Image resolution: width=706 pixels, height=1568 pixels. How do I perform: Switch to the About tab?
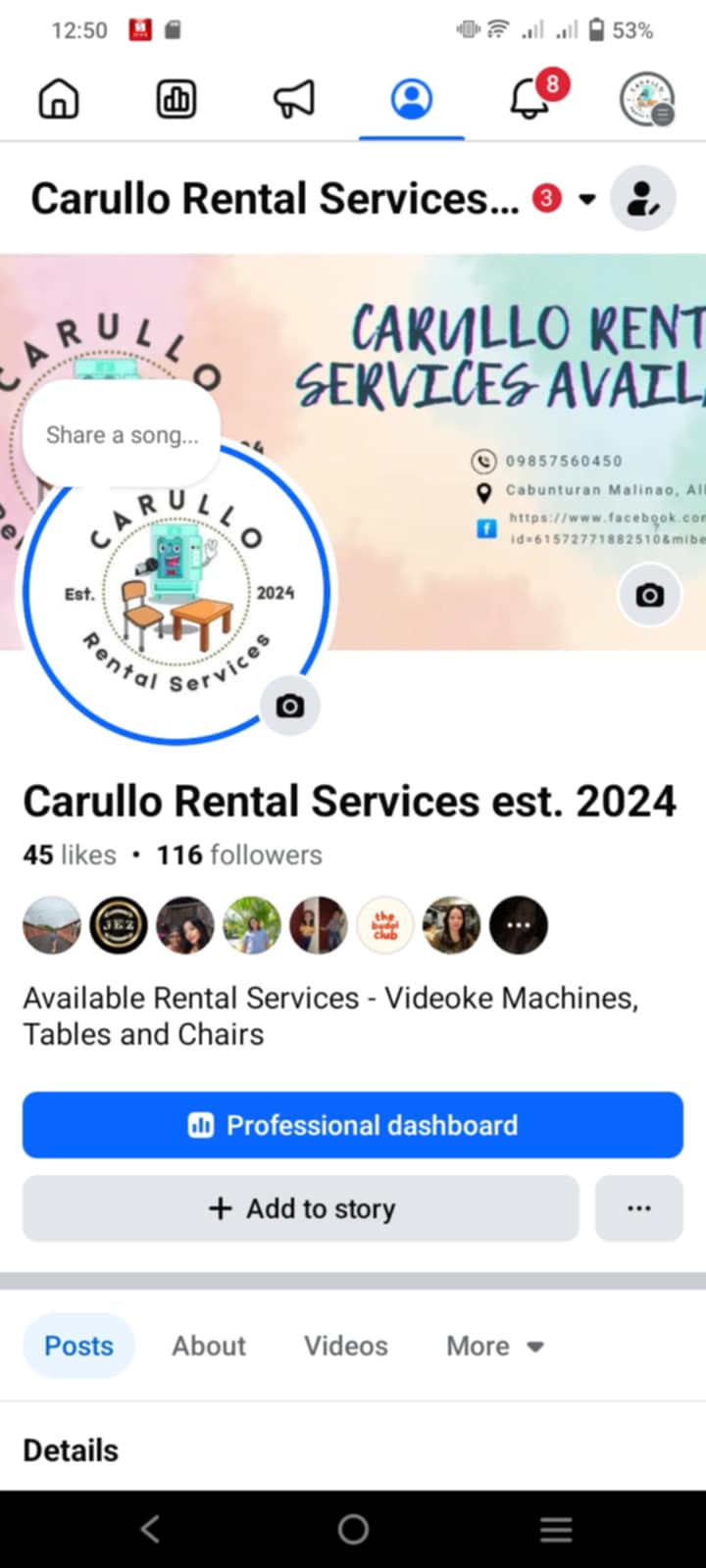point(209,1346)
